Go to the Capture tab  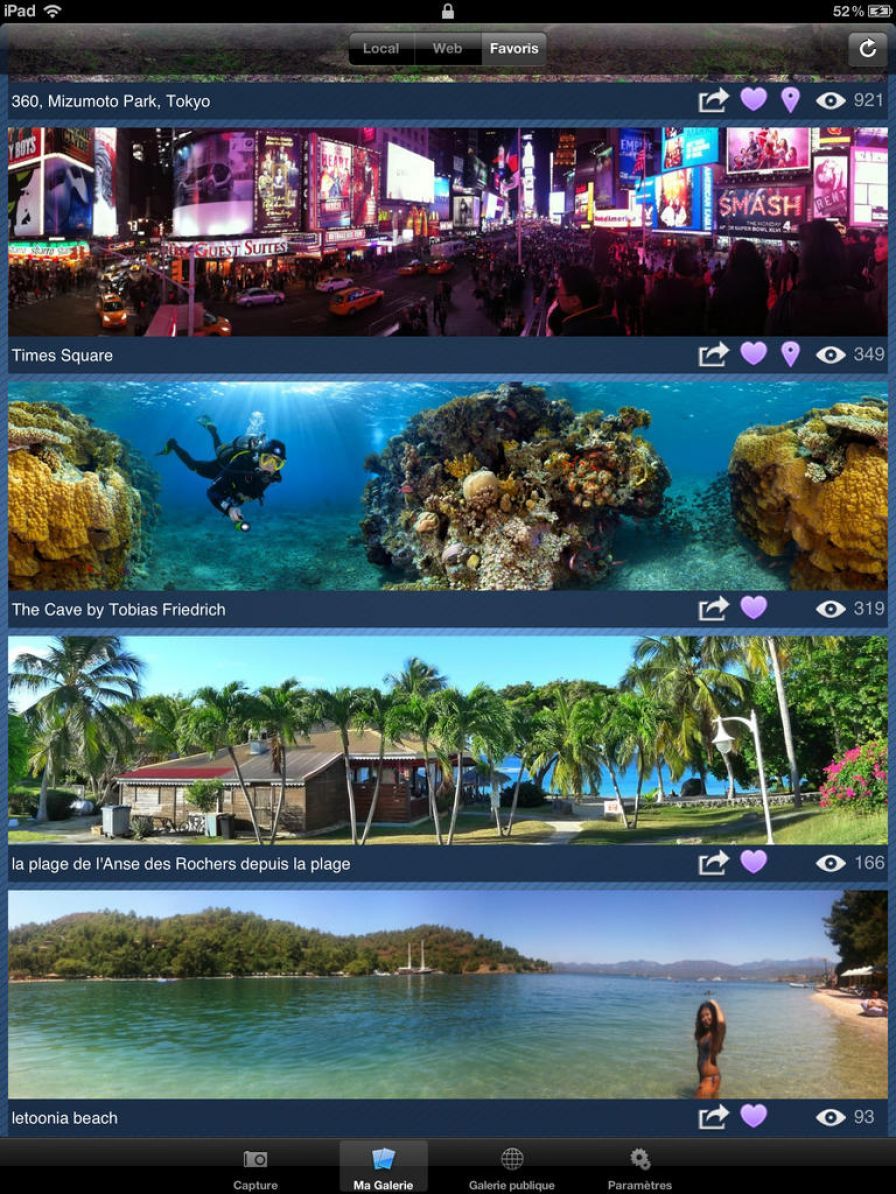[255, 1168]
